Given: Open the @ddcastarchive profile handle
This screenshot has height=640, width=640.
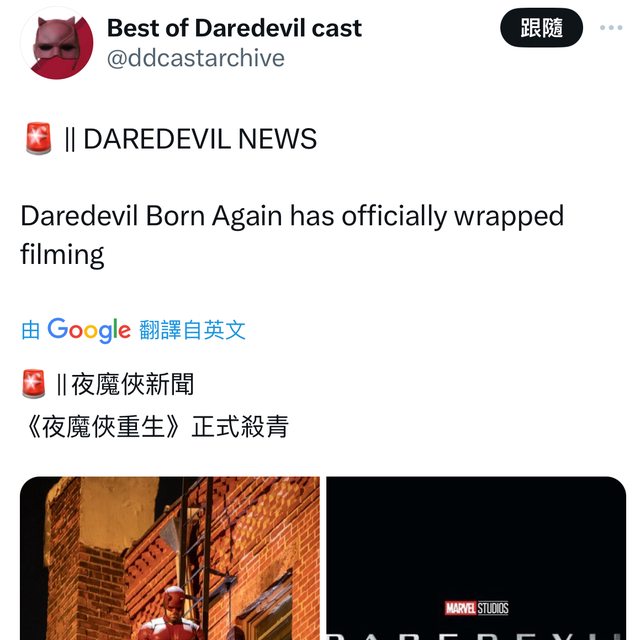Looking at the screenshot, I should pos(195,59).
